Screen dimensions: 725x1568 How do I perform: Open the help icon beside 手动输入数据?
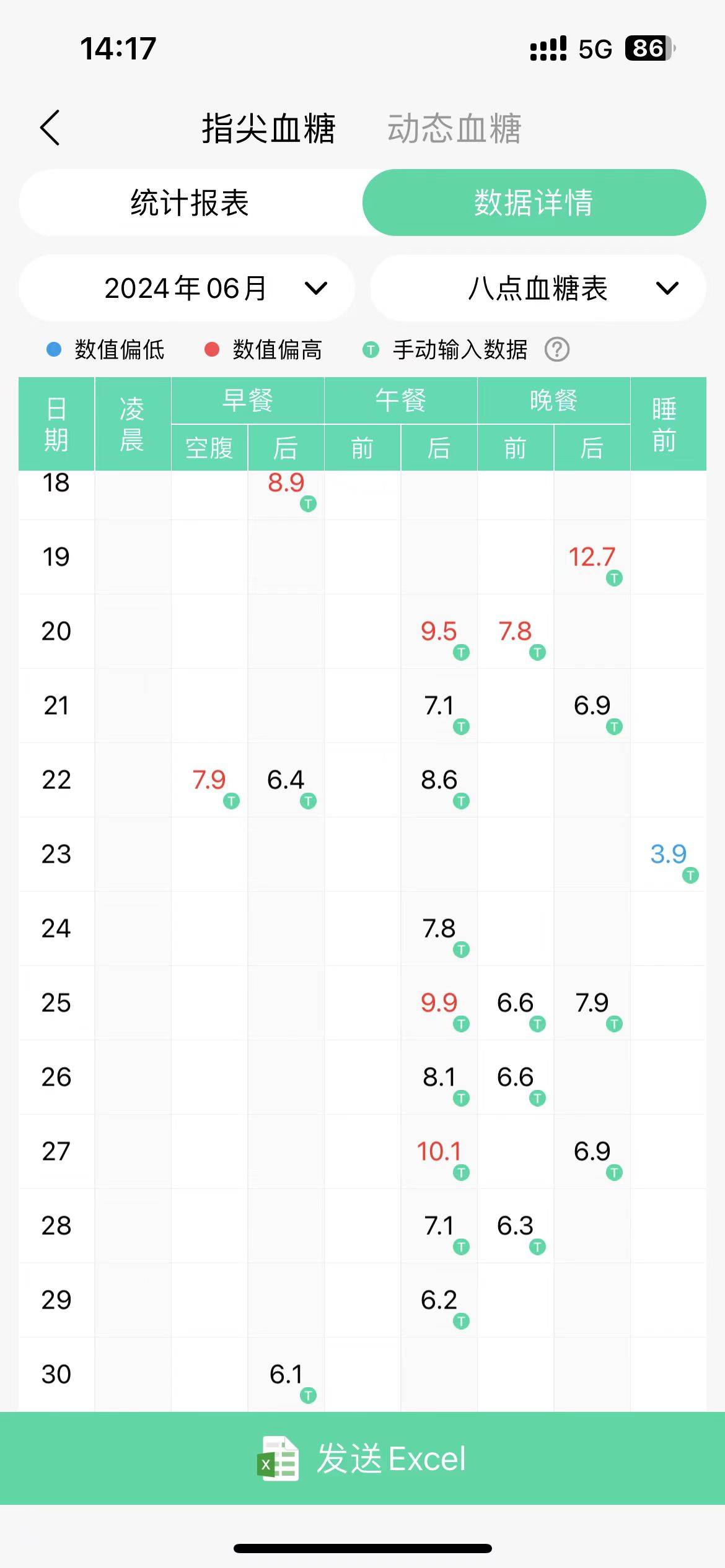point(557,350)
